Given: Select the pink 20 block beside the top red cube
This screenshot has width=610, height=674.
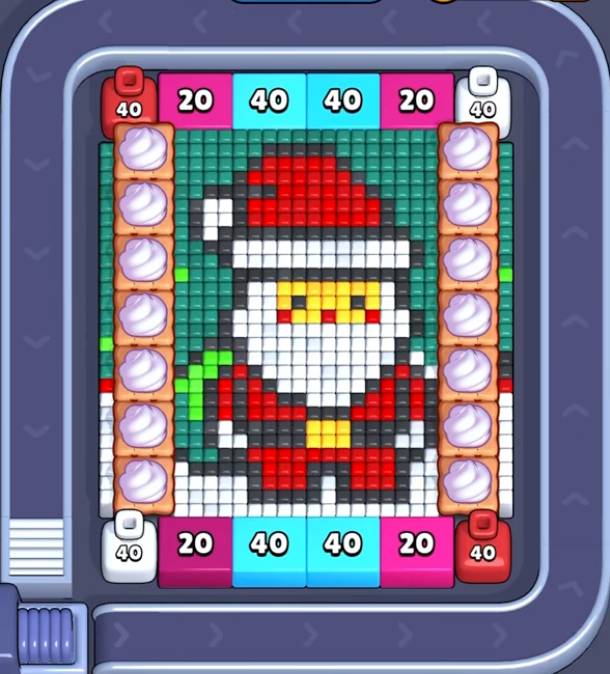Looking at the screenshot, I should pos(196,100).
